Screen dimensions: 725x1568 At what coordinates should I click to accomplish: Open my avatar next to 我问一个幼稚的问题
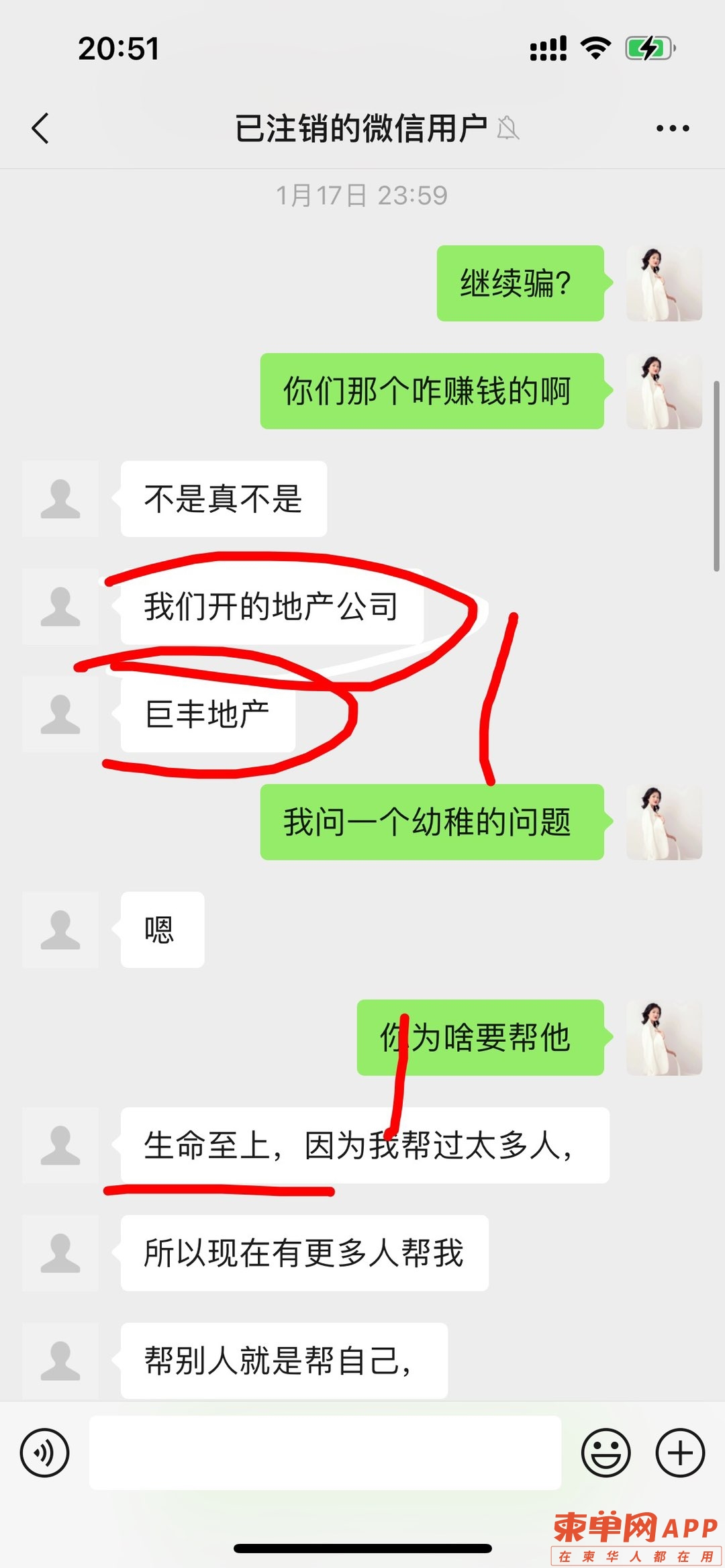click(664, 822)
